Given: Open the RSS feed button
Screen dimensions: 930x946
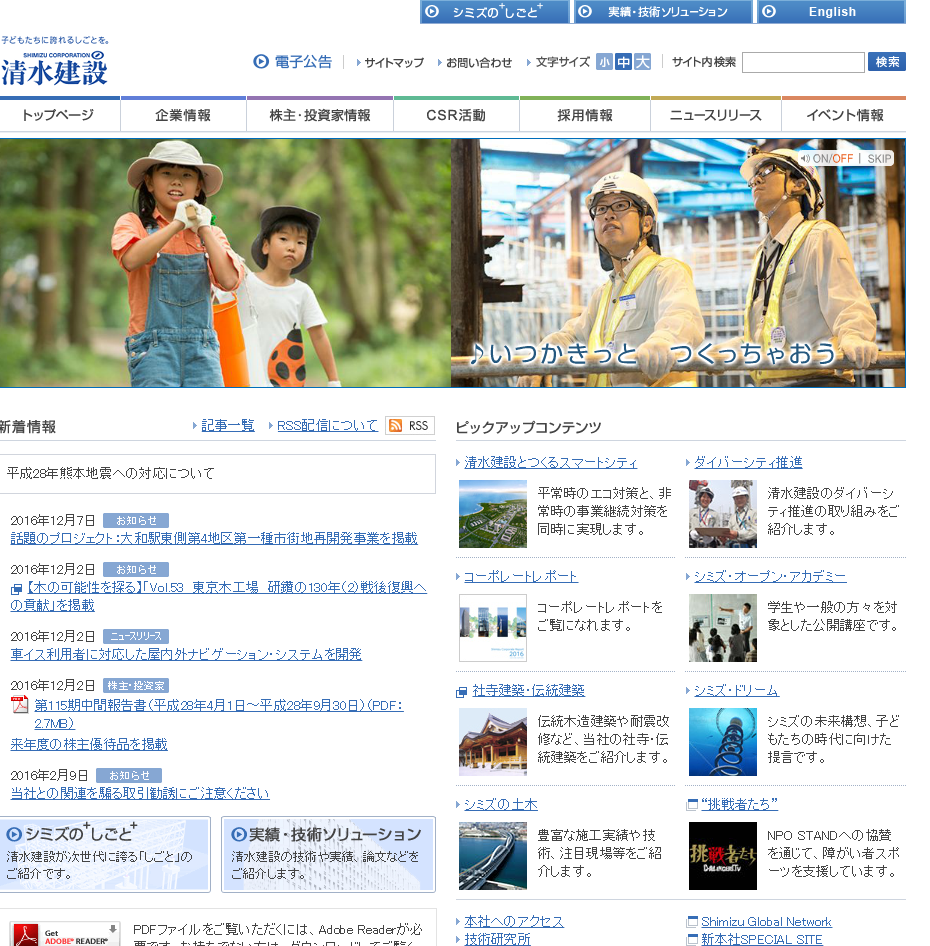Looking at the screenshot, I should 410,426.
